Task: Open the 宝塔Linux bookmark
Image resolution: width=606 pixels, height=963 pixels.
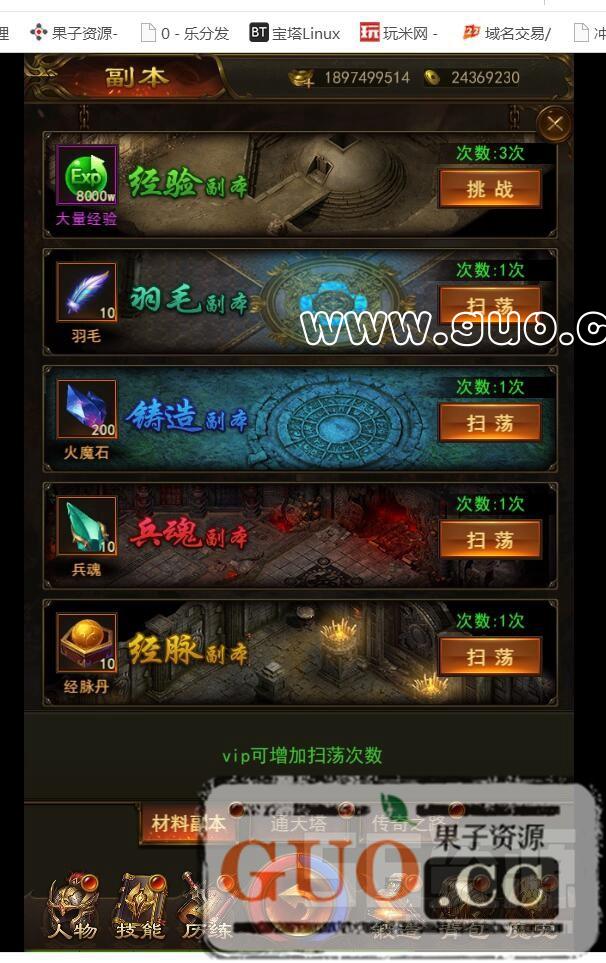Action: point(295,33)
